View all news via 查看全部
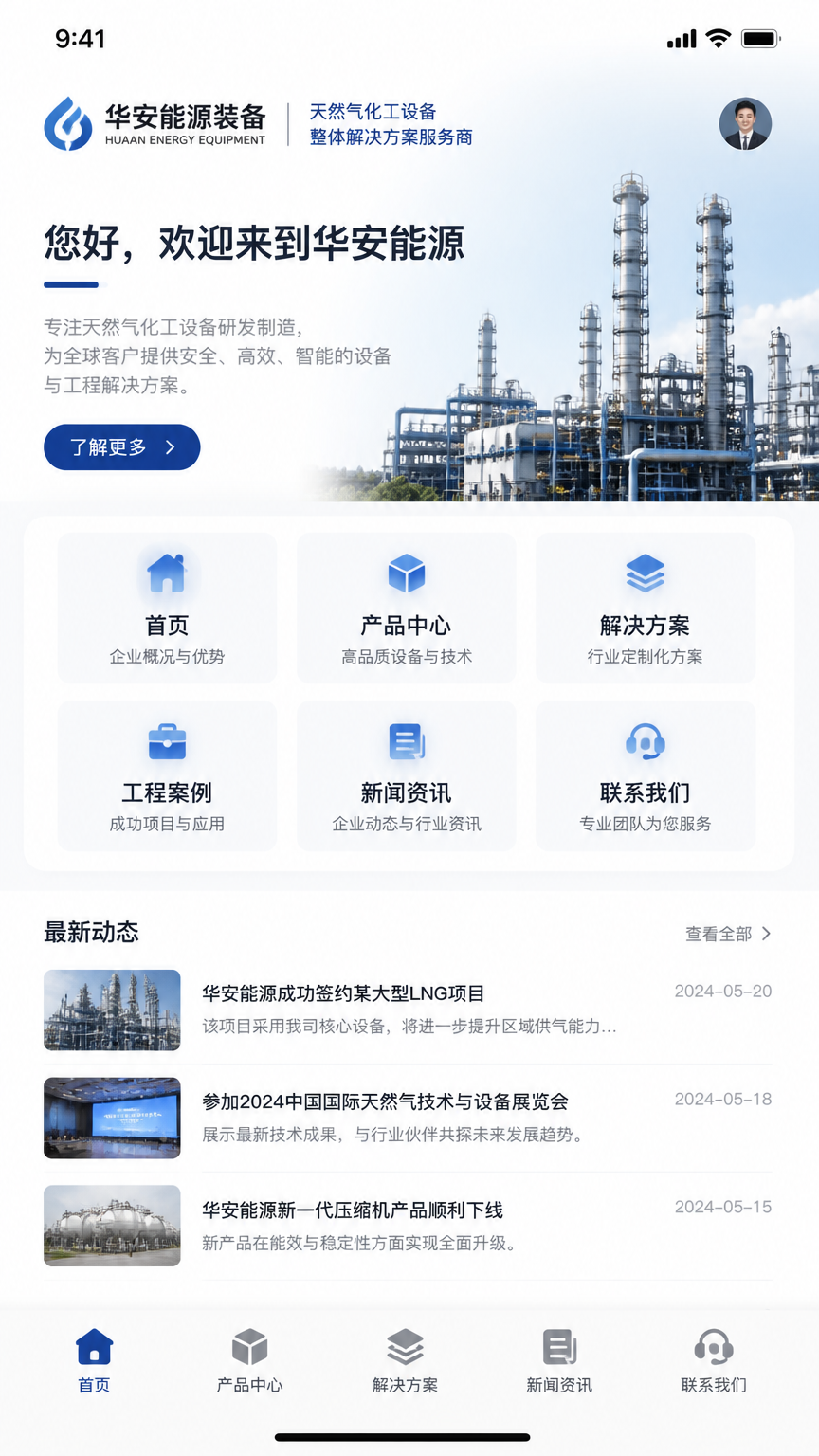Viewport: 819px width, 1456px height. [x=728, y=934]
